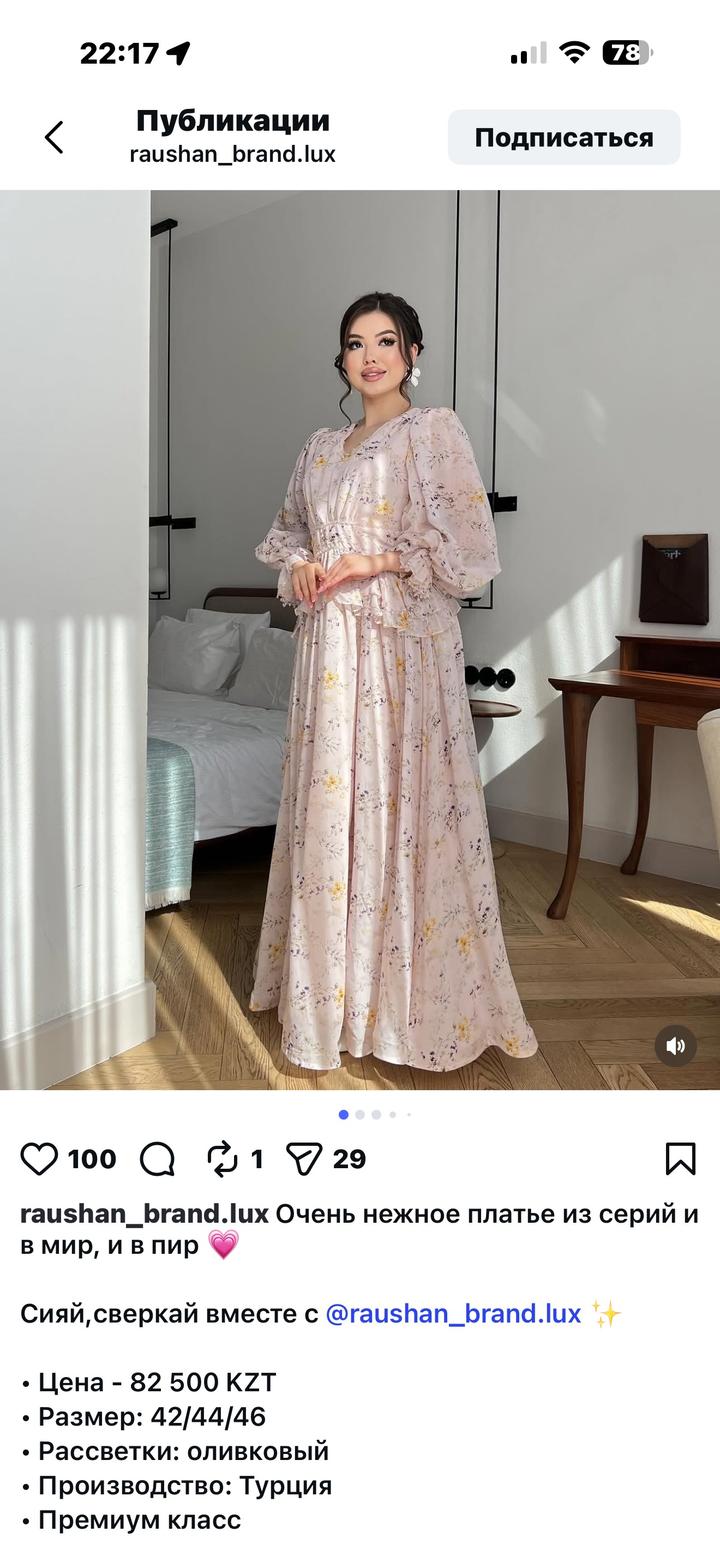This screenshot has width=720, height=1564.
Task: Save the post with the bookmark icon
Action: click(x=680, y=1159)
